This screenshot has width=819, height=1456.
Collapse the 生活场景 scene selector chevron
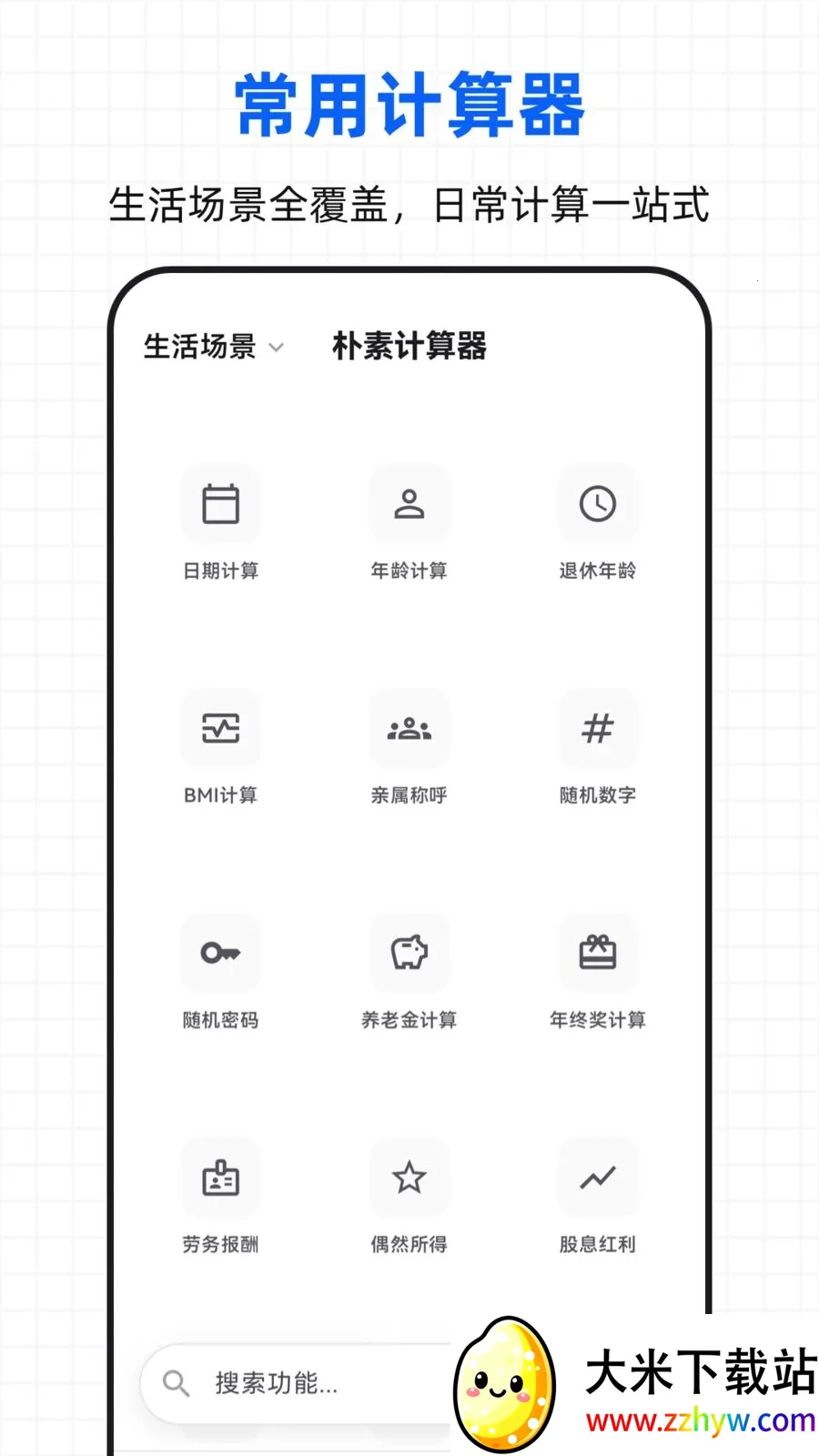click(278, 348)
